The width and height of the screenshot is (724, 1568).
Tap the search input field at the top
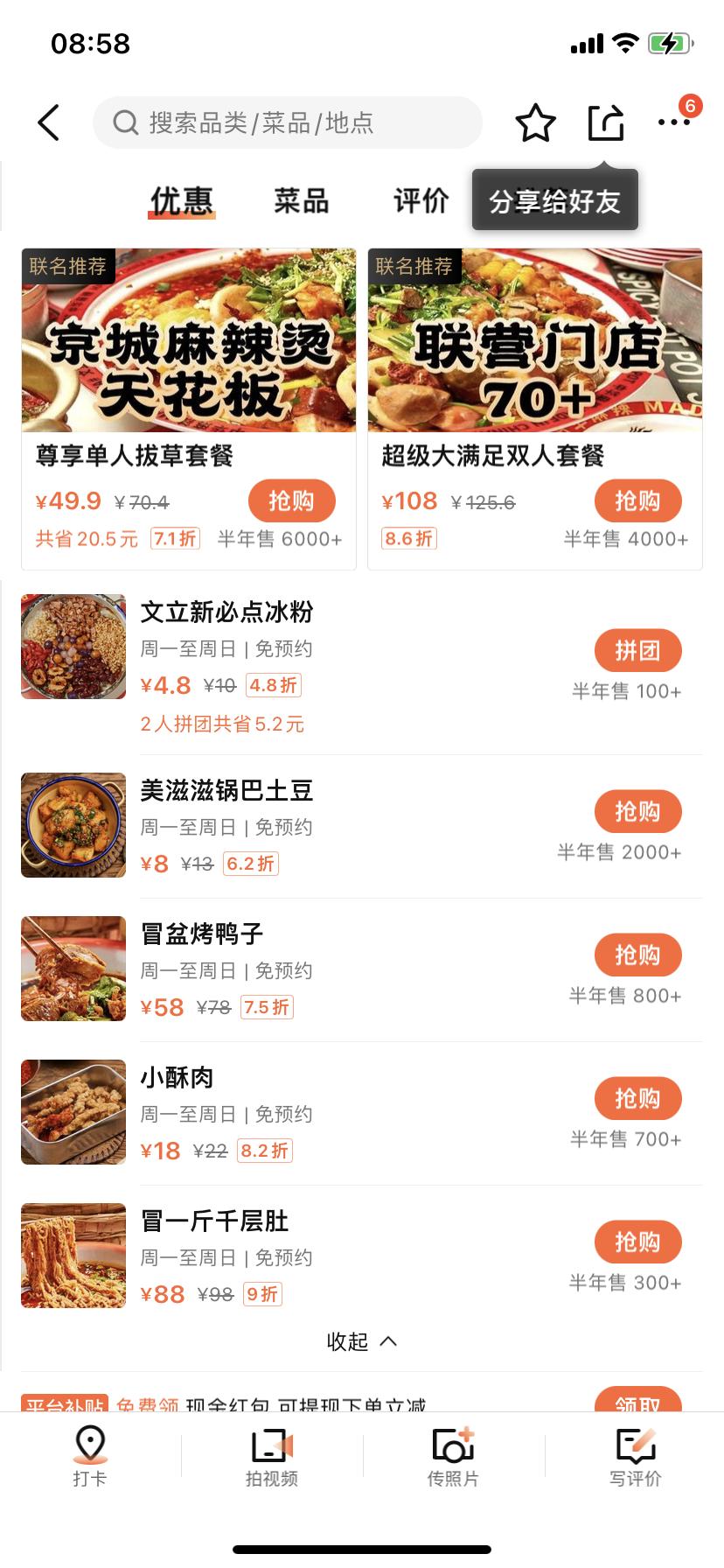(x=289, y=122)
